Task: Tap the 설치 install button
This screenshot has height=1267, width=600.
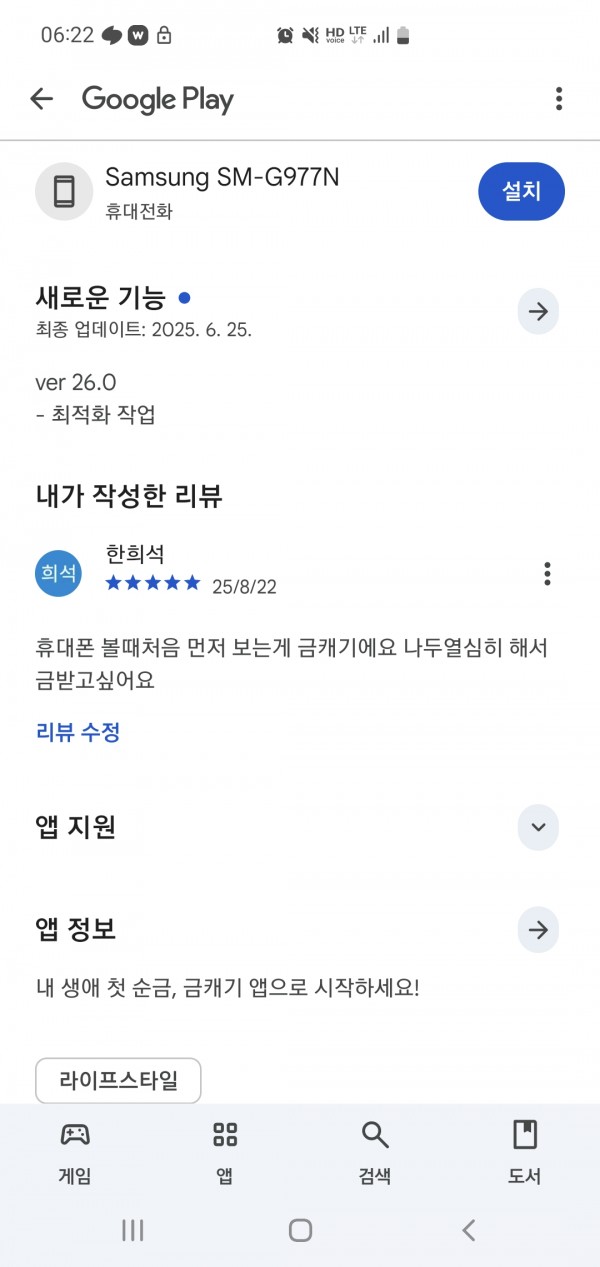Action: click(x=521, y=191)
